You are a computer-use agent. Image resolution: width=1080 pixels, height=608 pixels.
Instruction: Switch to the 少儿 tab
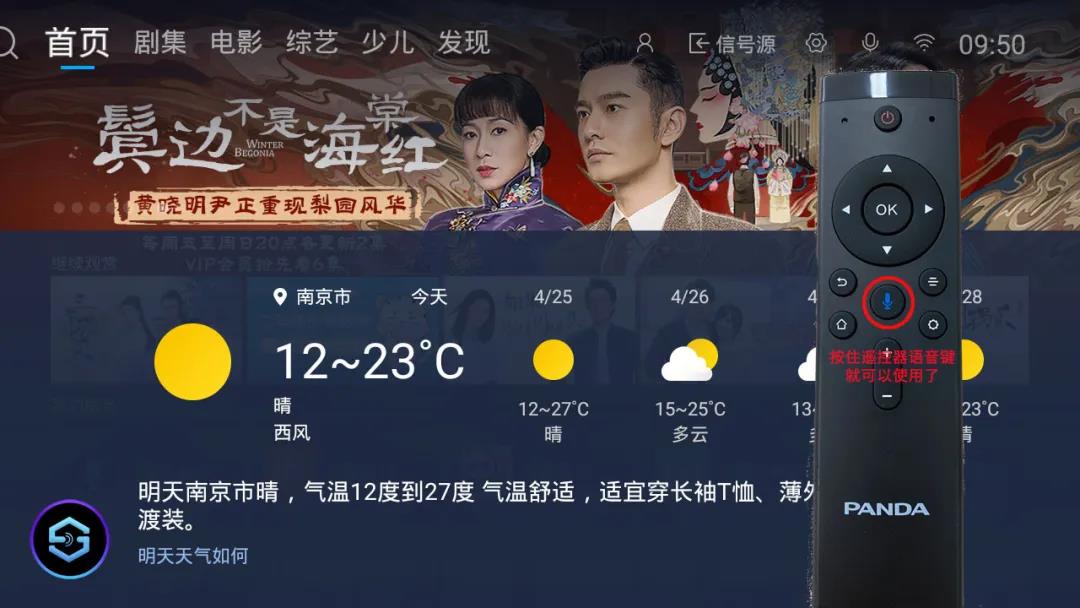(x=387, y=43)
